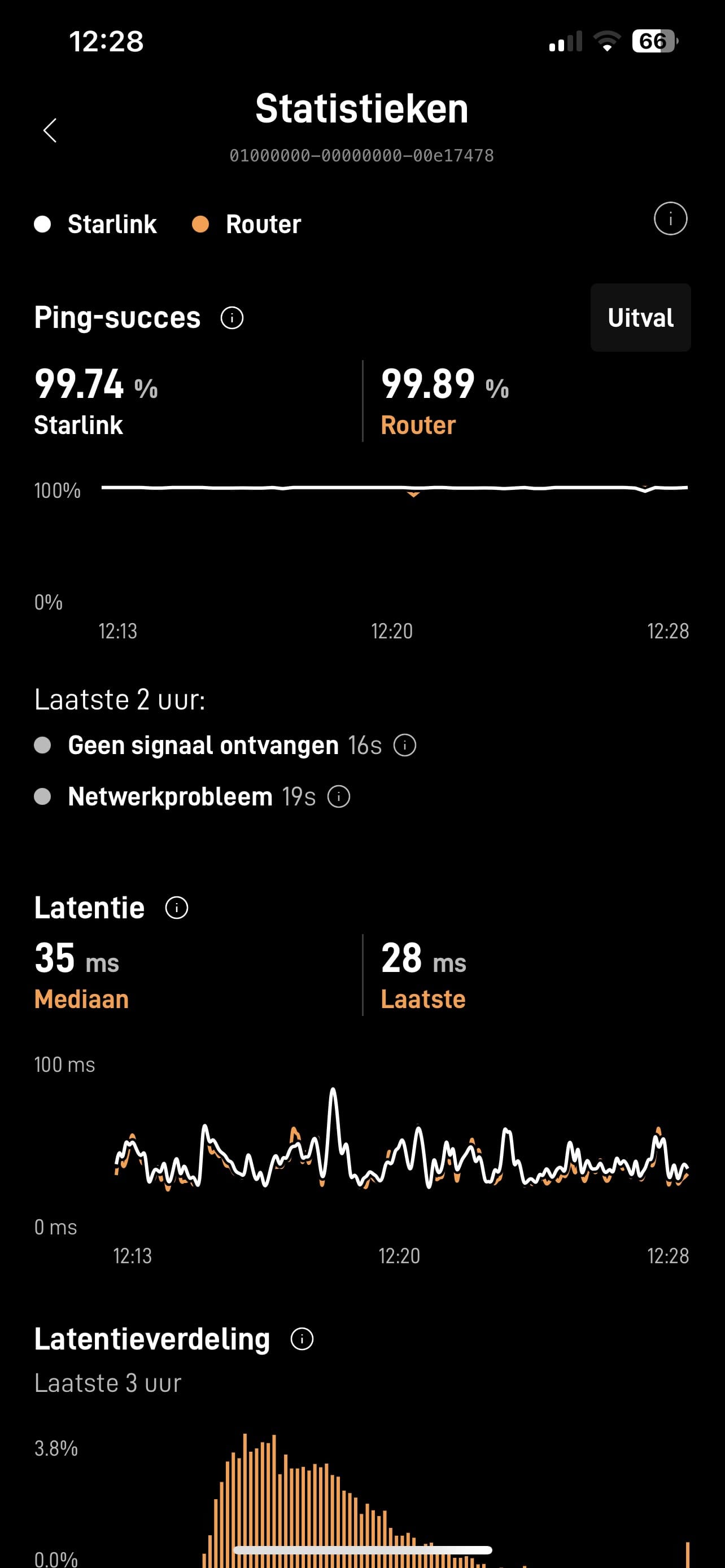The width and height of the screenshot is (725, 1568).
Task: Open info about Netwerkprobleem
Action: 339,797
